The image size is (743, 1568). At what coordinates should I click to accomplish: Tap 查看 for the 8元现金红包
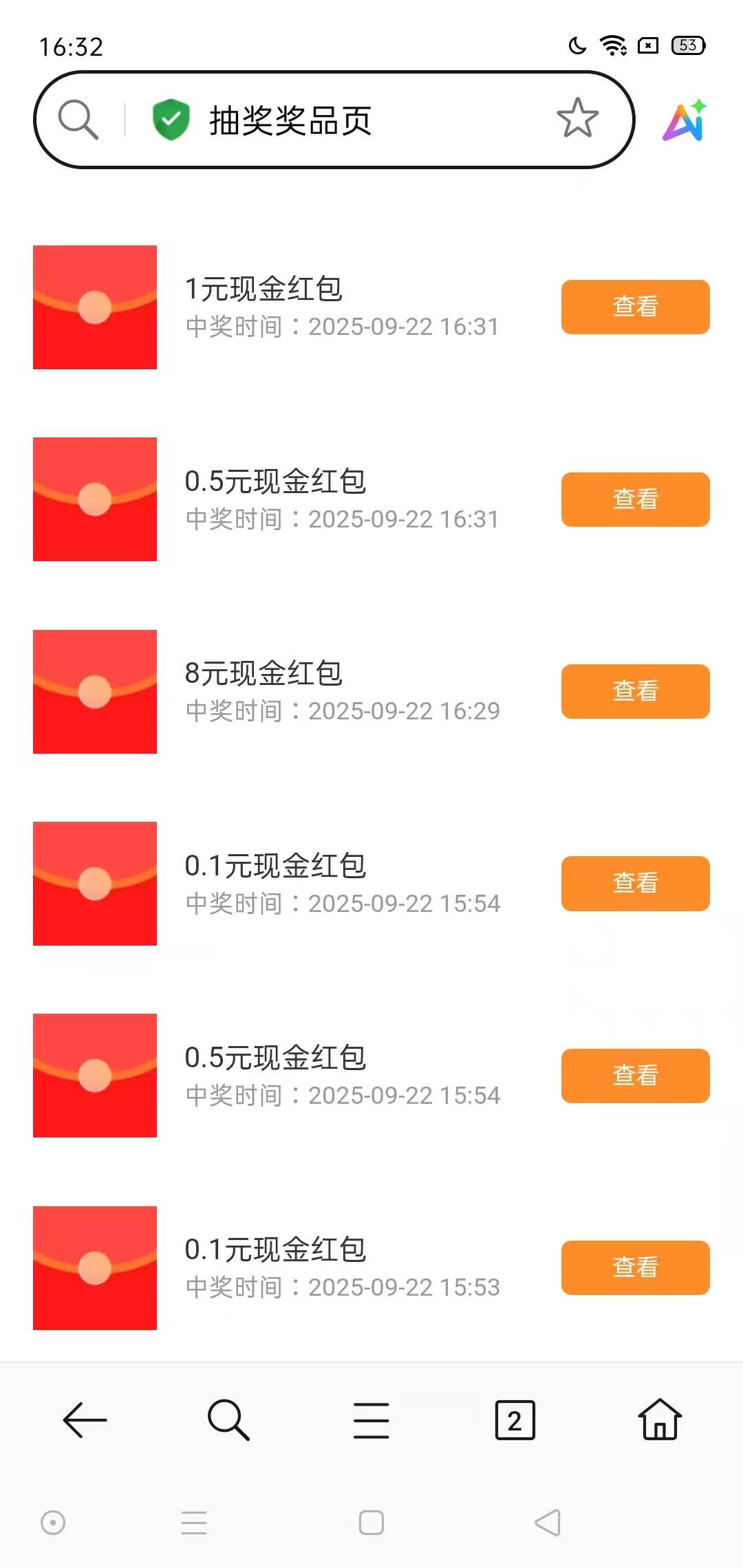click(x=635, y=691)
